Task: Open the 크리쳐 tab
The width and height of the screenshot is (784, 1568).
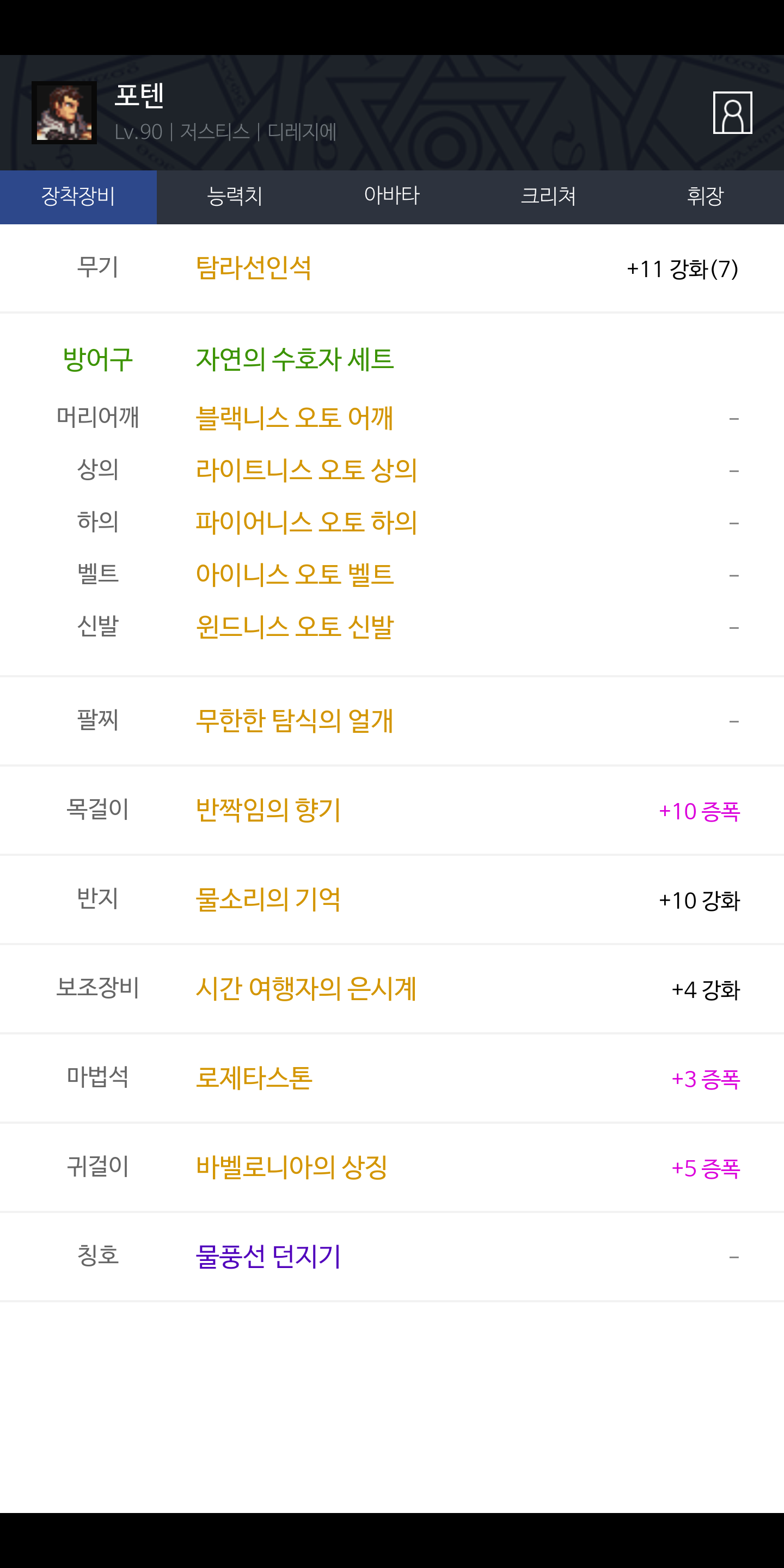Action: [548, 197]
